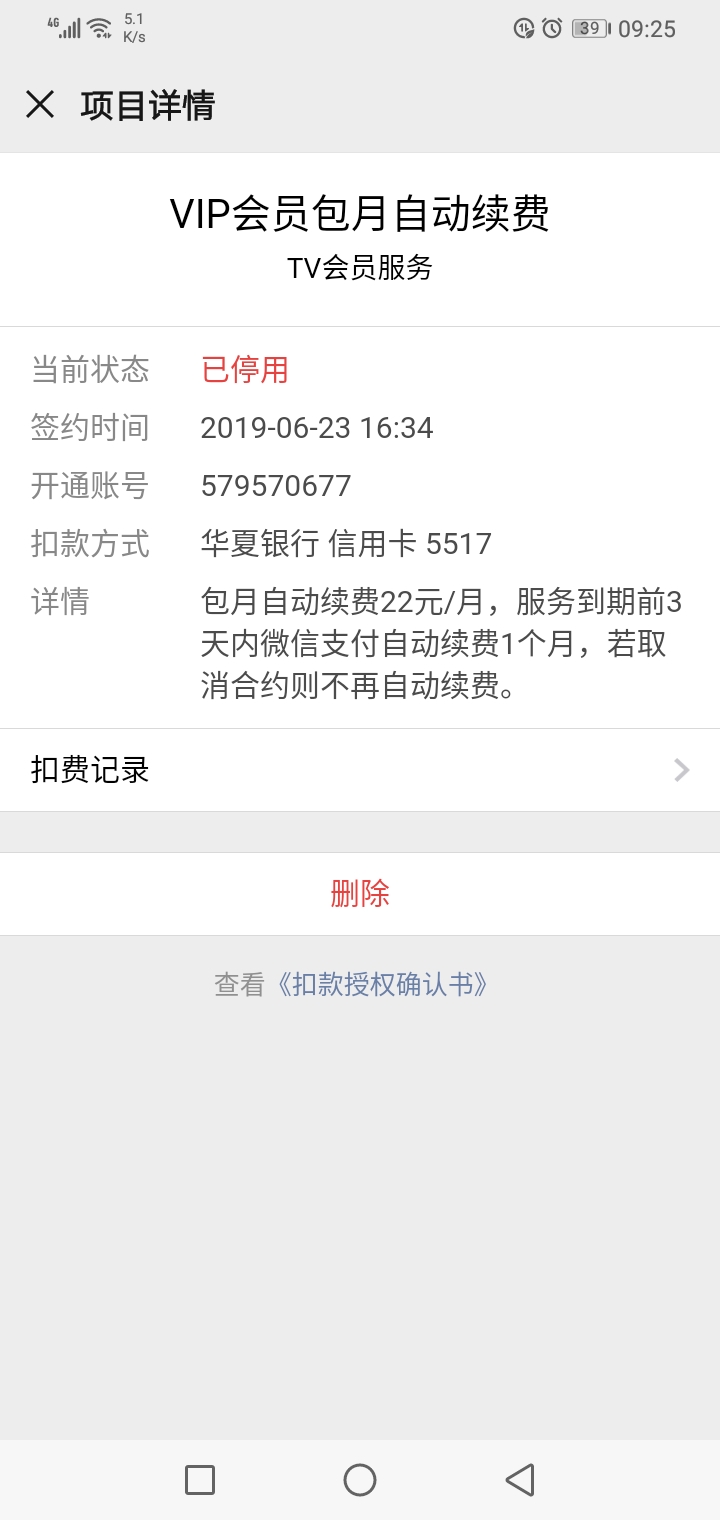The width and height of the screenshot is (720, 1520).
Task: Tap the power-saving mode status icon
Action: pos(521,29)
